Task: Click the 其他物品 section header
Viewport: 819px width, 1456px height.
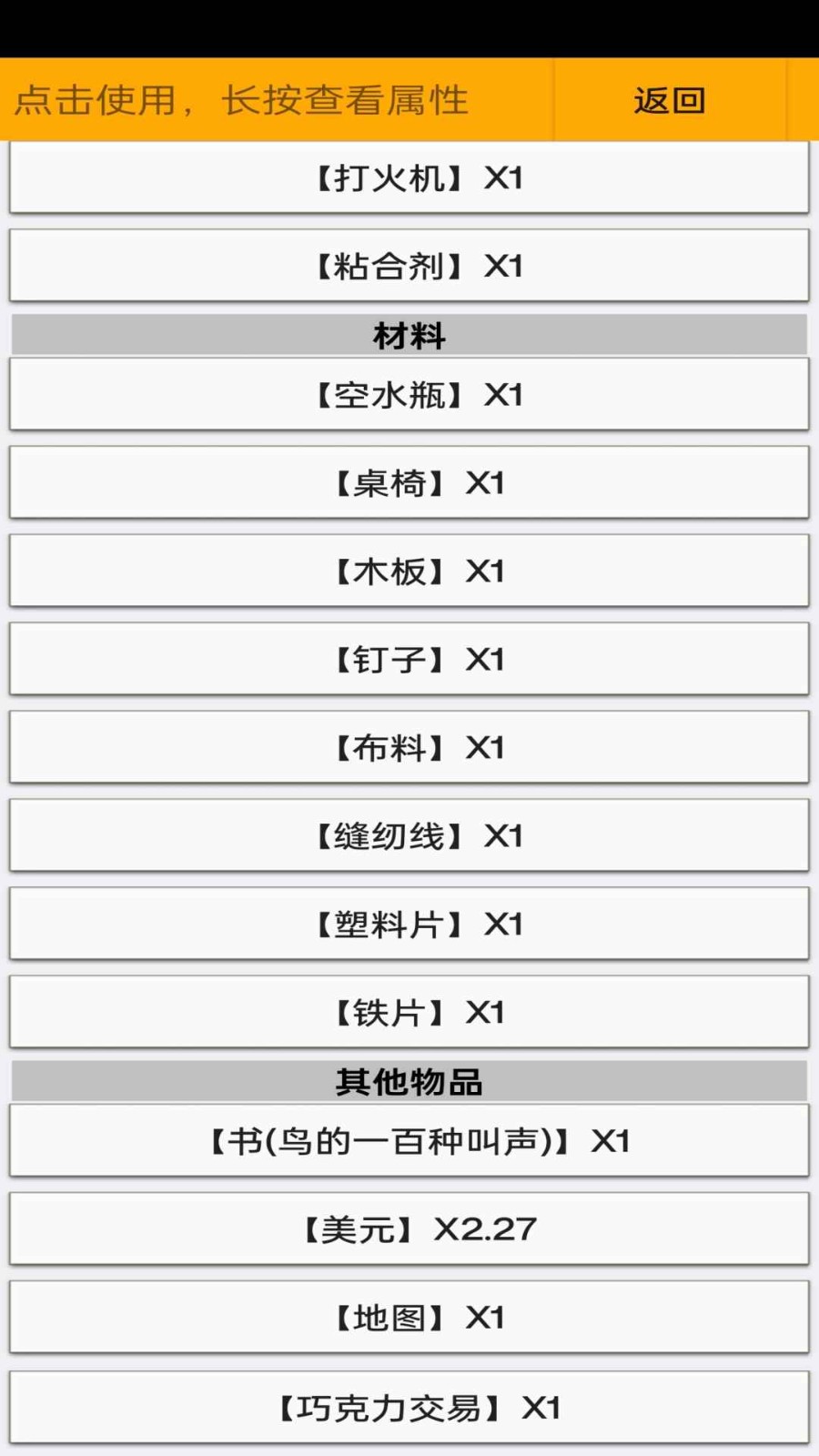Action: pos(409,1081)
